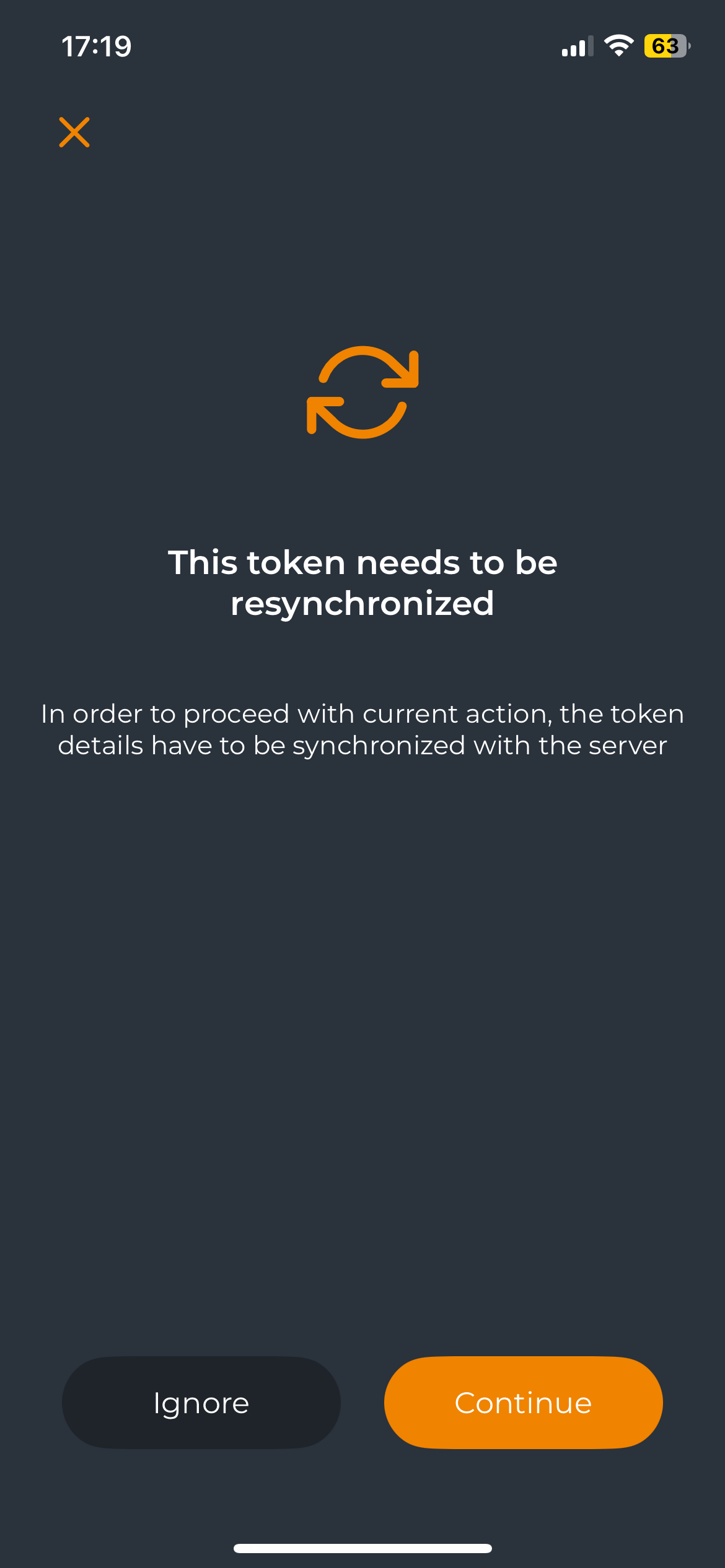Tap the status bar at top
Image resolution: width=725 pixels, height=1568 pixels.
click(362, 45)
